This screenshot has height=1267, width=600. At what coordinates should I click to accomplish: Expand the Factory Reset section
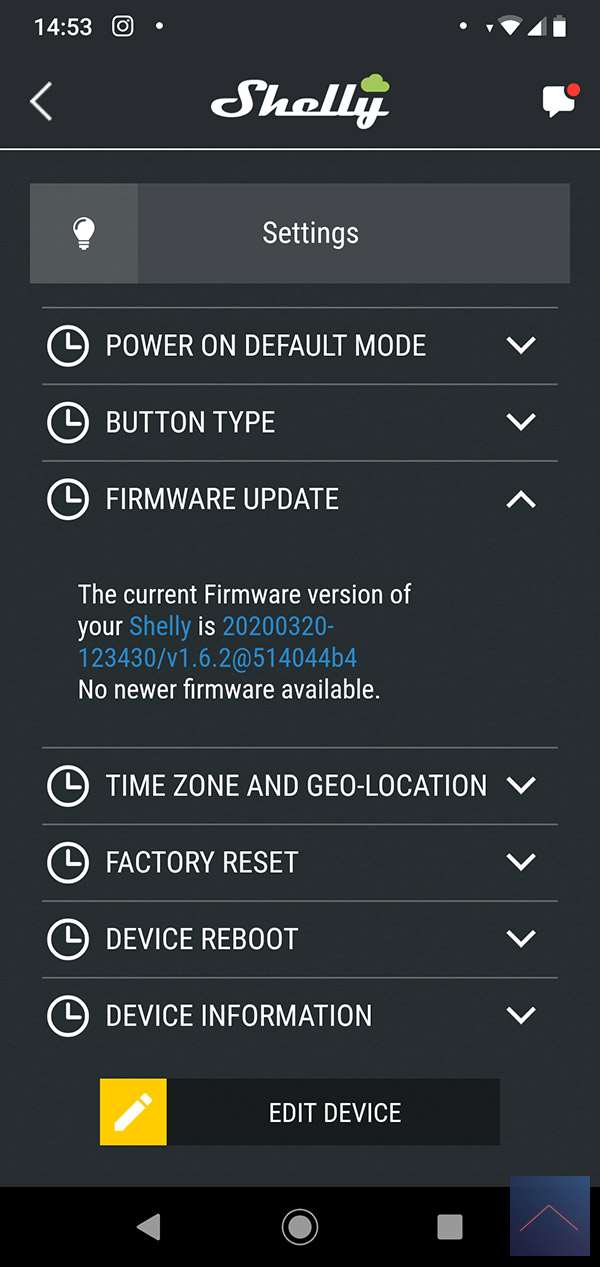tap(300, 862)
